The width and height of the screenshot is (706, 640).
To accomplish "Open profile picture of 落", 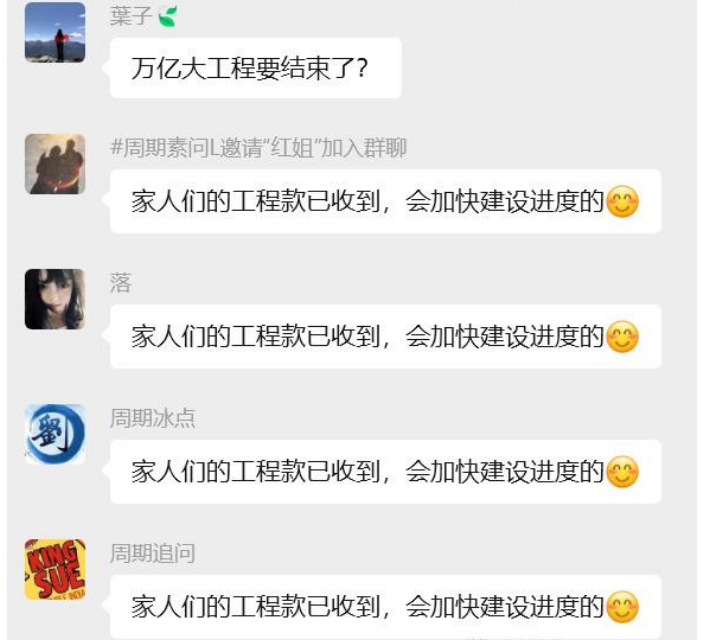I will pyautogui.click(x=54, y=299).
